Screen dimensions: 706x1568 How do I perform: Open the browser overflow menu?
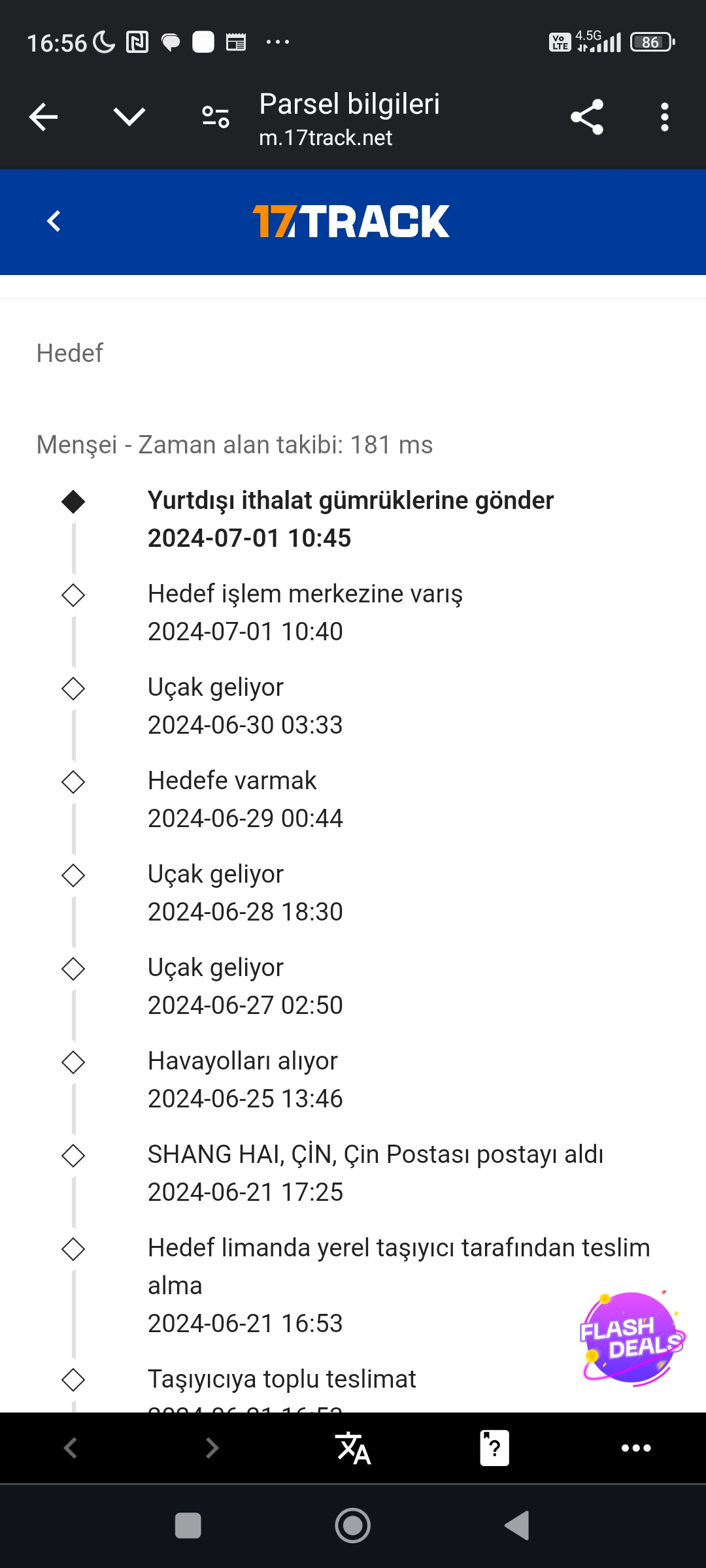point(664,118)
